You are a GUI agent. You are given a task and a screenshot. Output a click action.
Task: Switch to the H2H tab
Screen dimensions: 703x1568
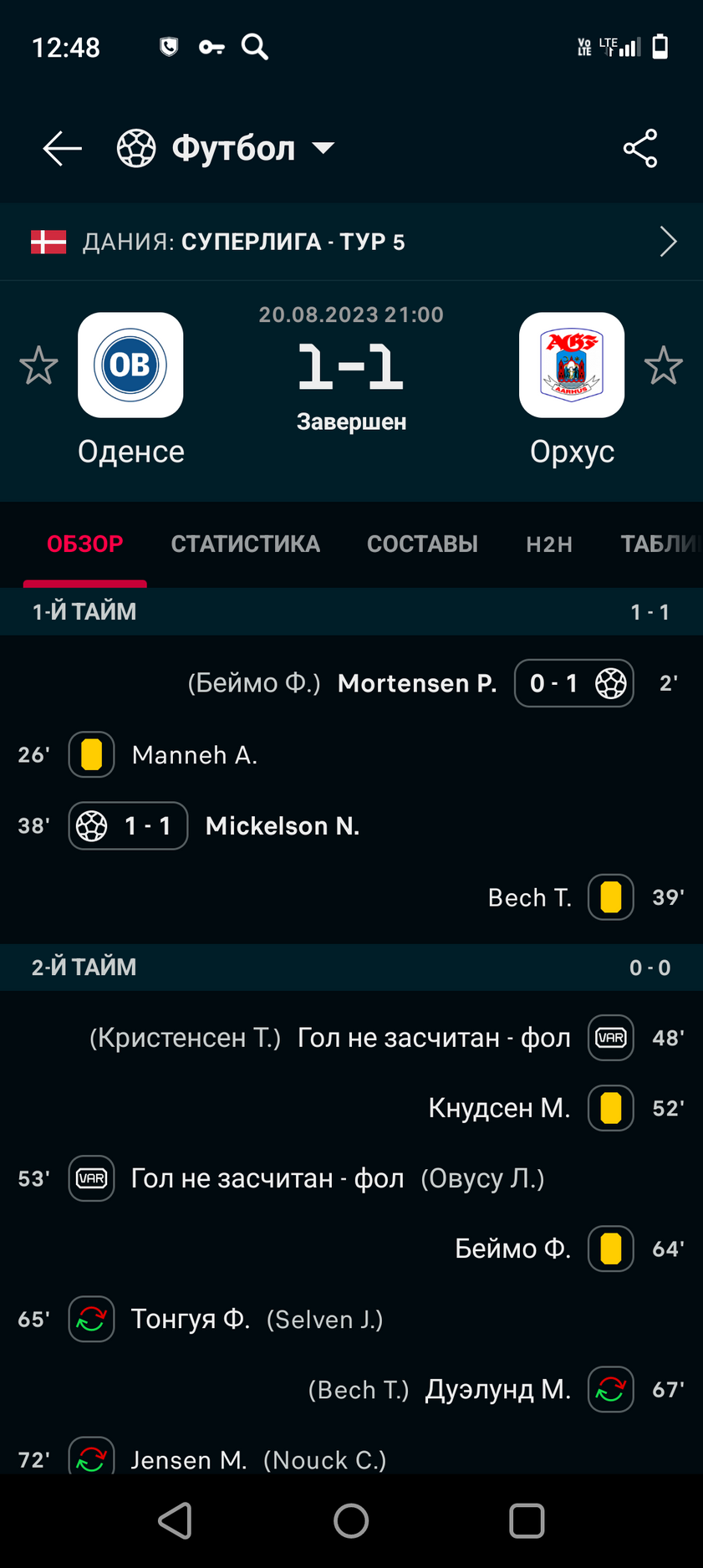click(x=549, y=544)
